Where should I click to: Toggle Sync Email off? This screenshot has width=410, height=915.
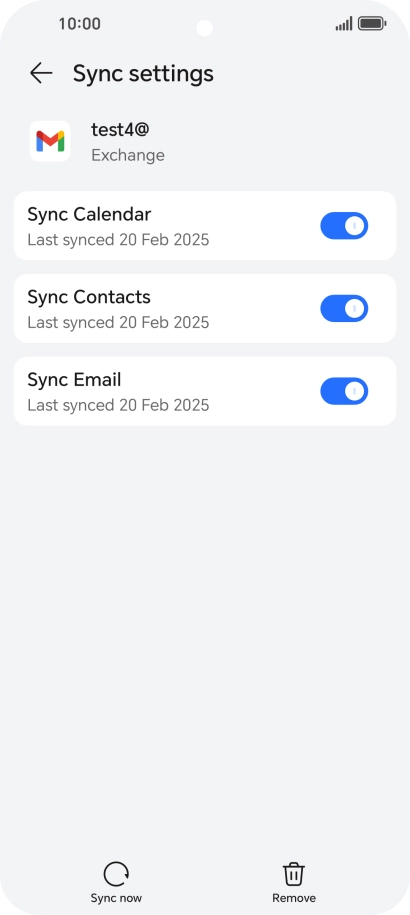point(344,392)
